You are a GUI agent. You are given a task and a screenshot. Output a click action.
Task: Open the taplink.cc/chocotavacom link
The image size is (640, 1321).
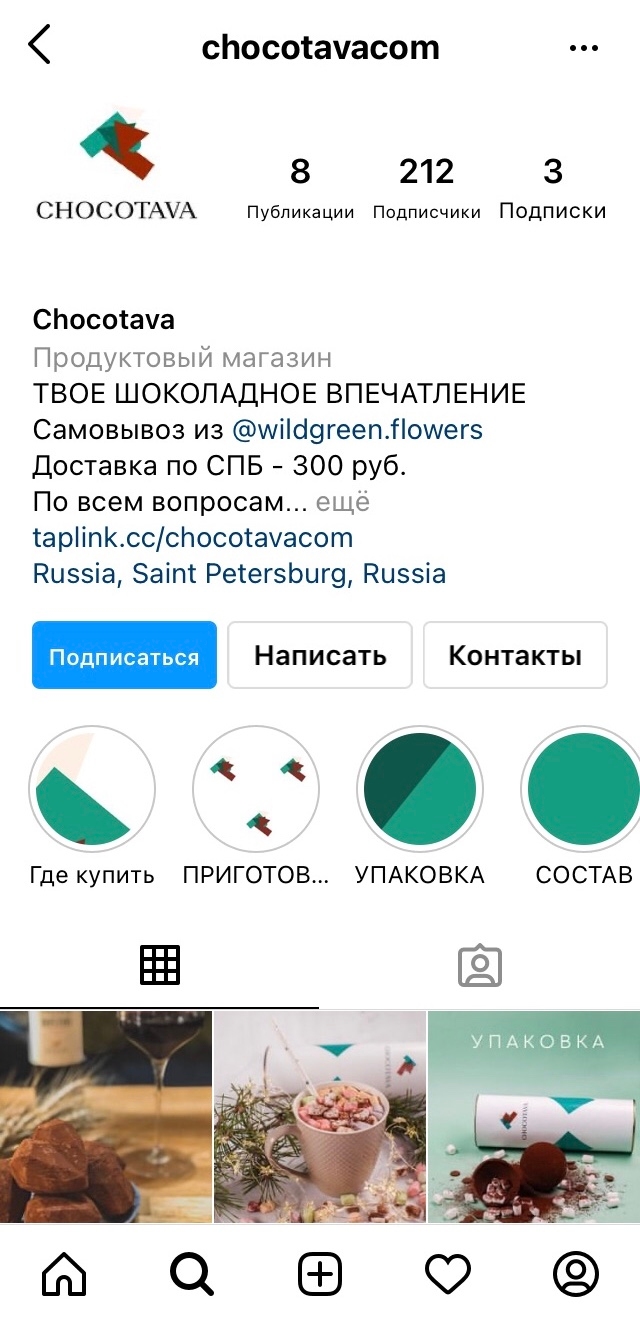193,538
